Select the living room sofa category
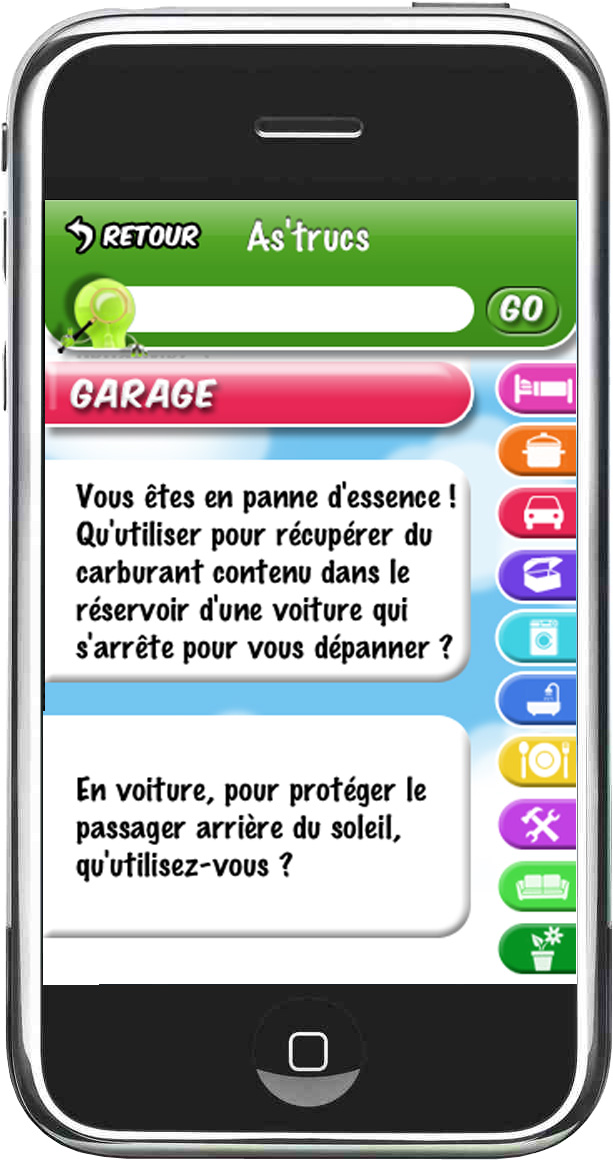The image size is (613, 1160). coord(537,886)
